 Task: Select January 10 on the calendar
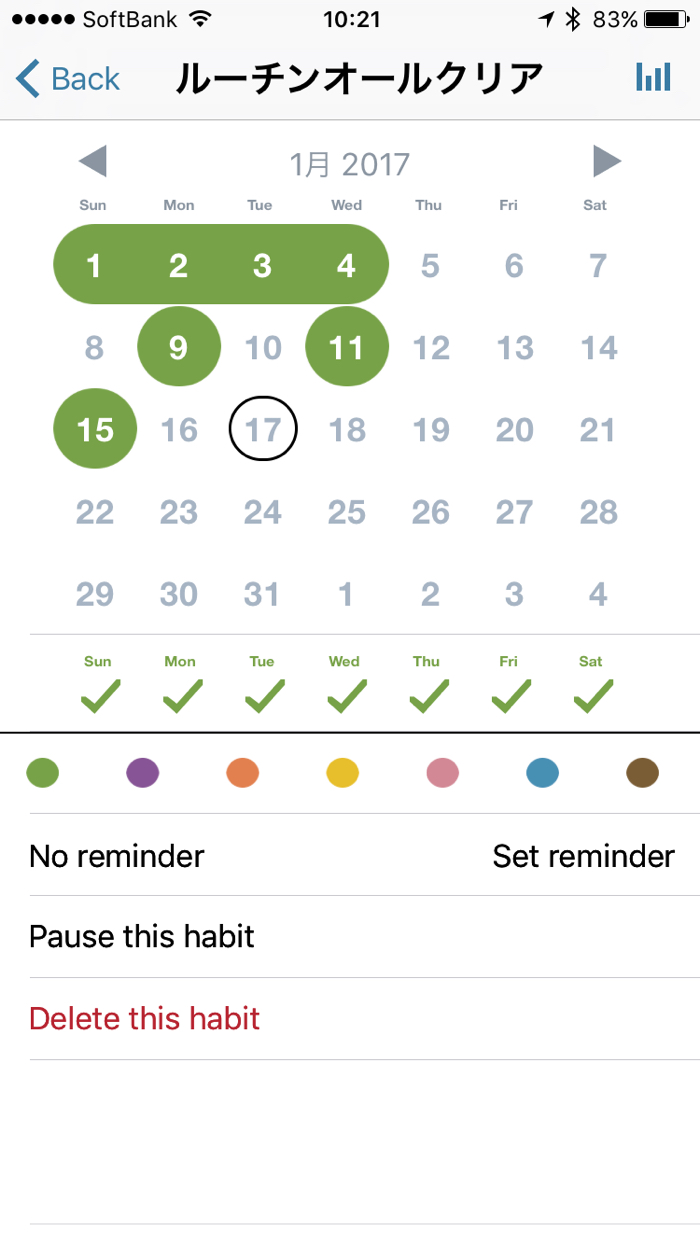coord(263,348)
